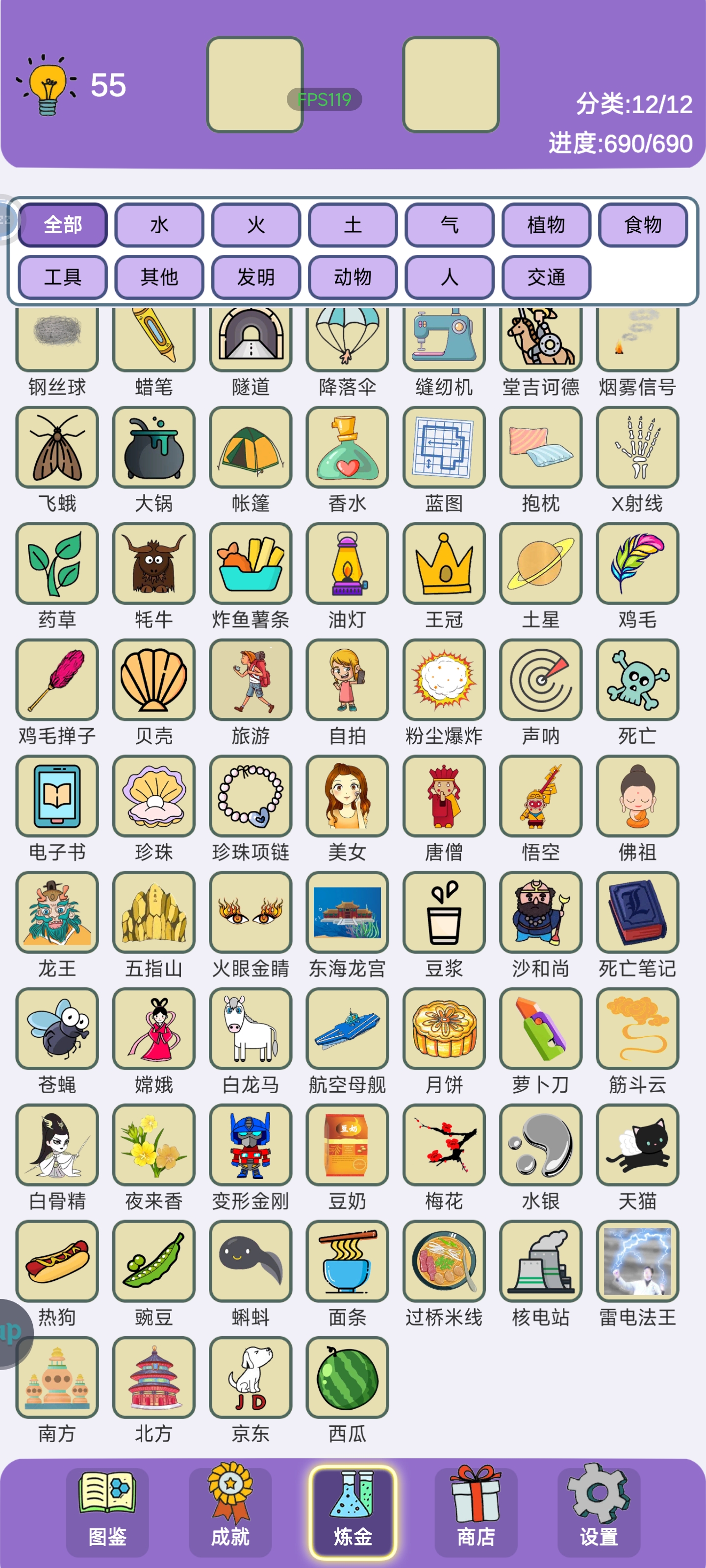This screenshot has width=706, height=1568.
Task: Open the 商店 shop tab
Action: click(476, 1511)
